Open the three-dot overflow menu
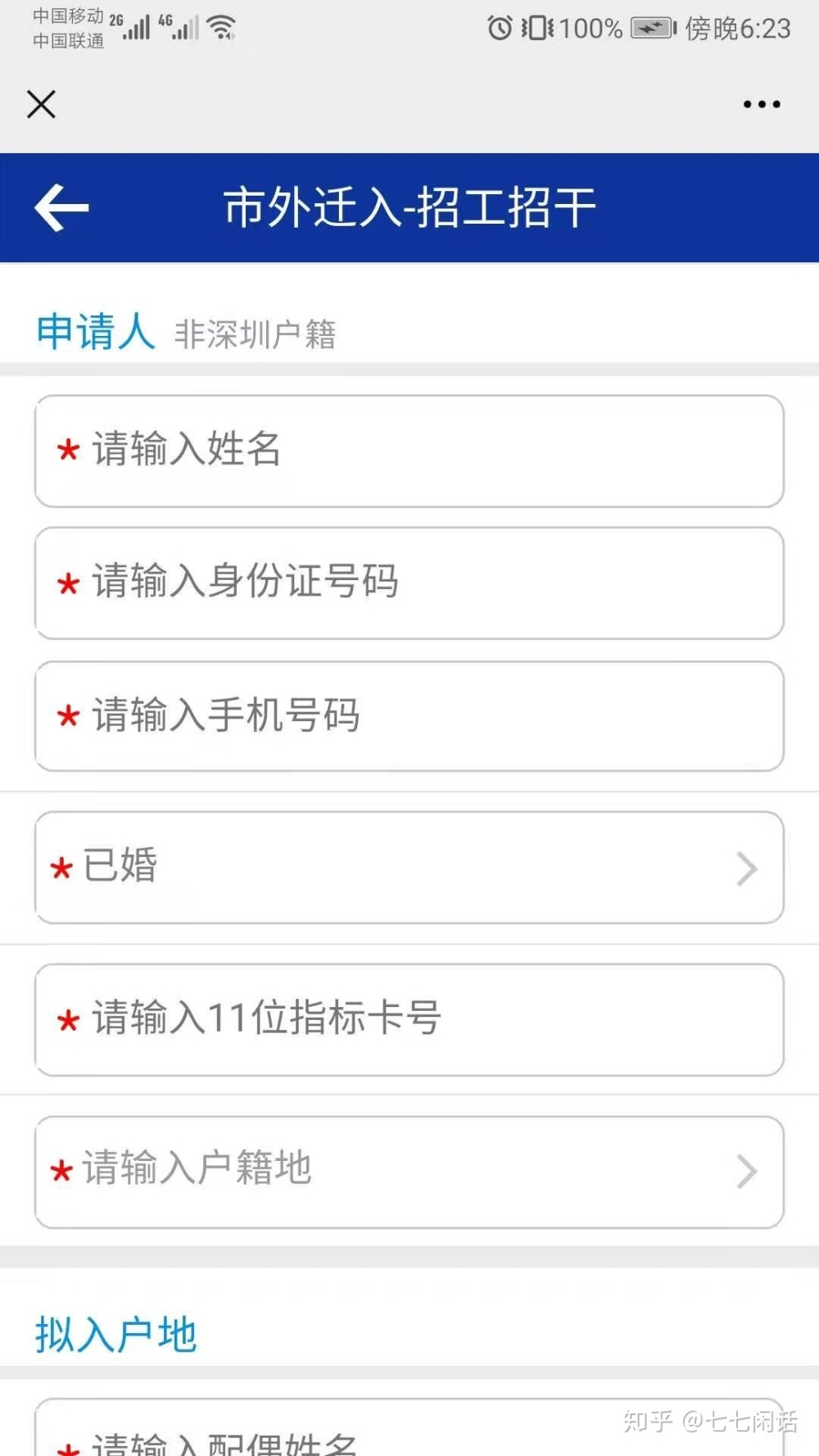Image resolution: width=819 pixels, height=1456 pixels. [x=762, y=104]
